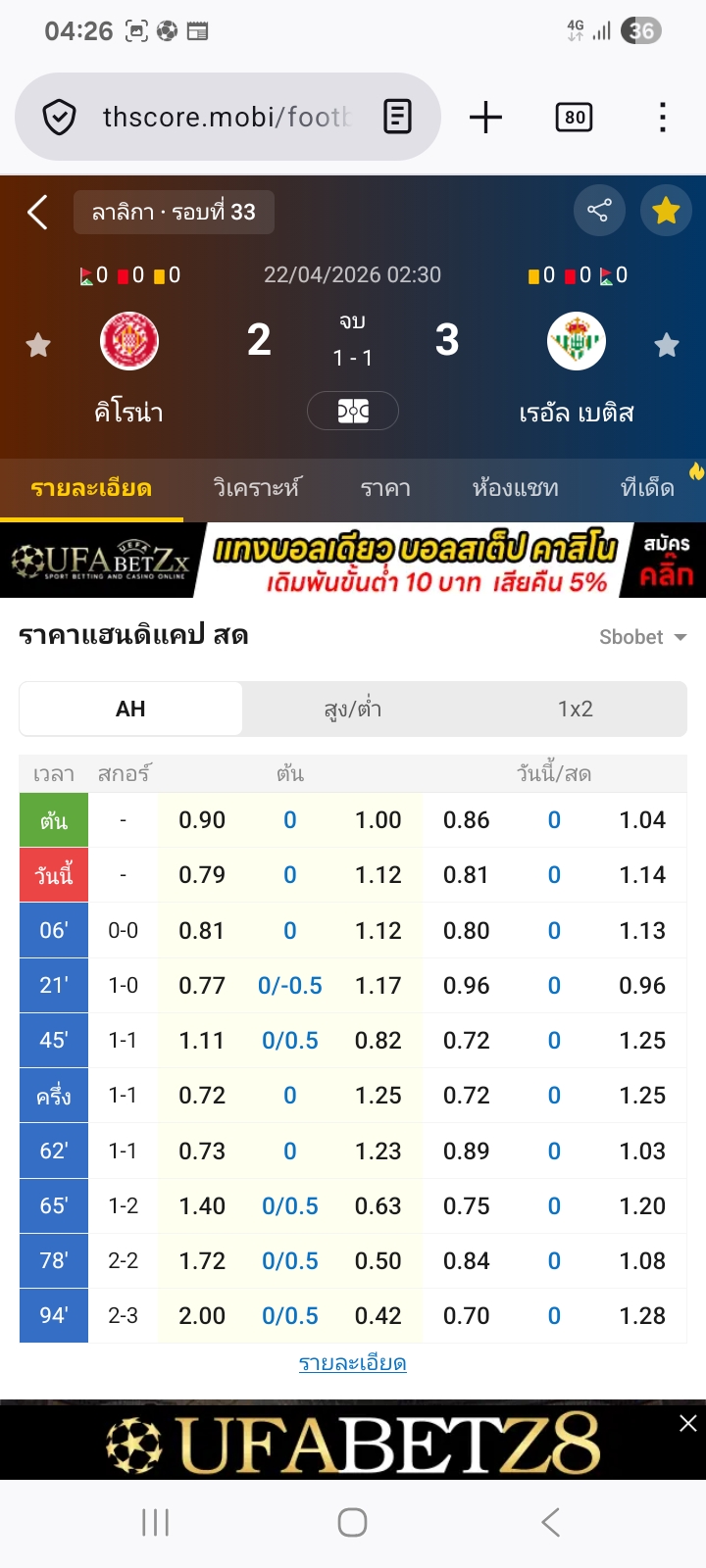Close the UFABETZ8 bottom banner ad

coord(688,1423)
